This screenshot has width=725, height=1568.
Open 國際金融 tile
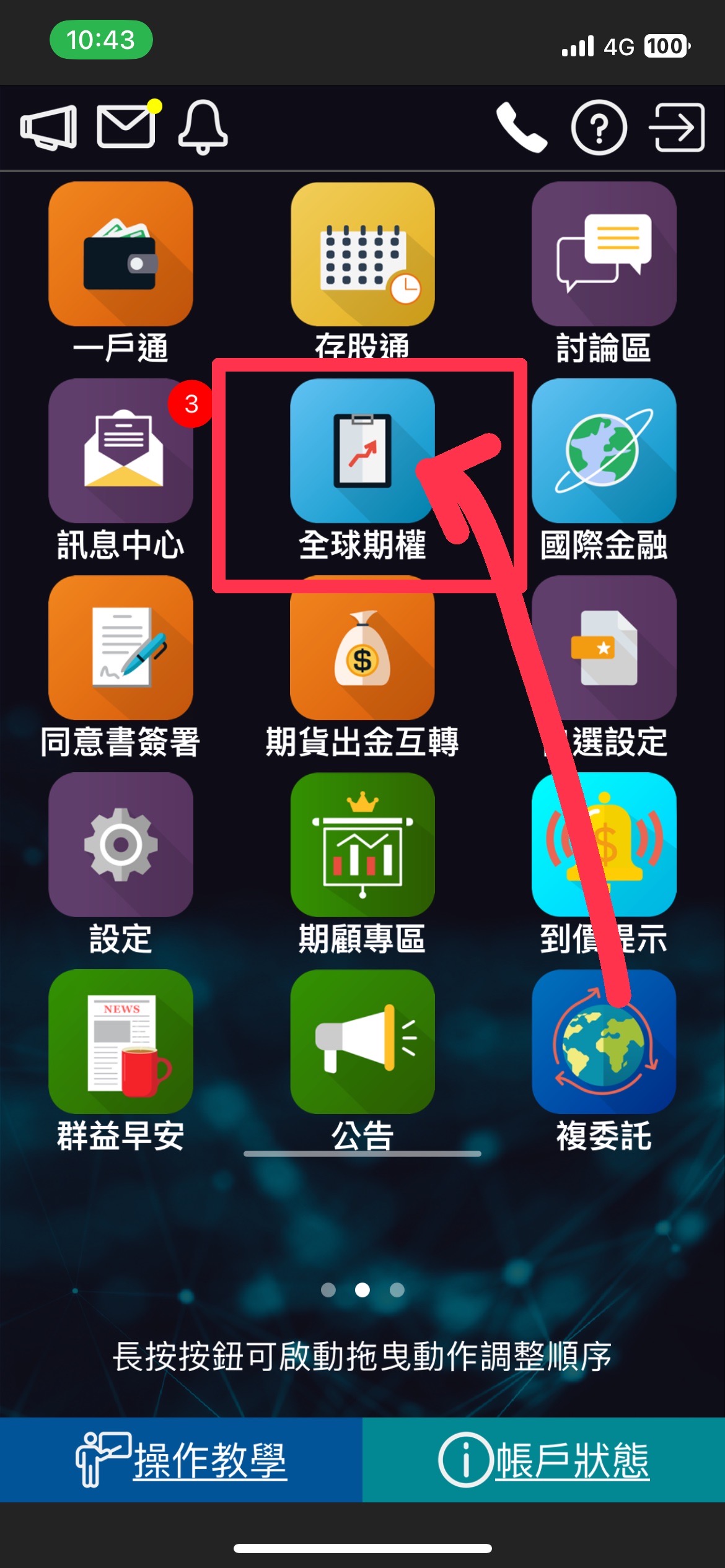[x=604, y=451]
